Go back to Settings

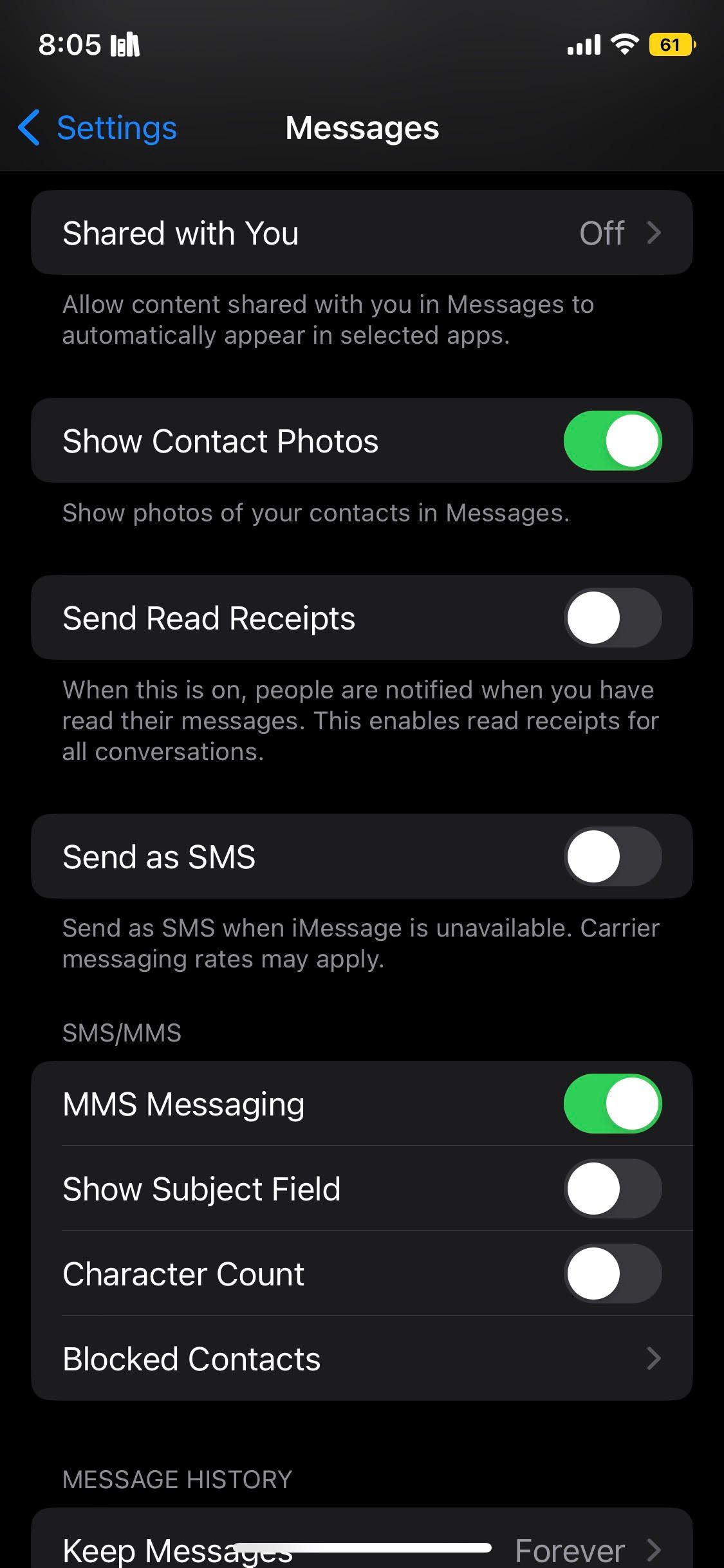pyautogui.click(x=98, y=127)
